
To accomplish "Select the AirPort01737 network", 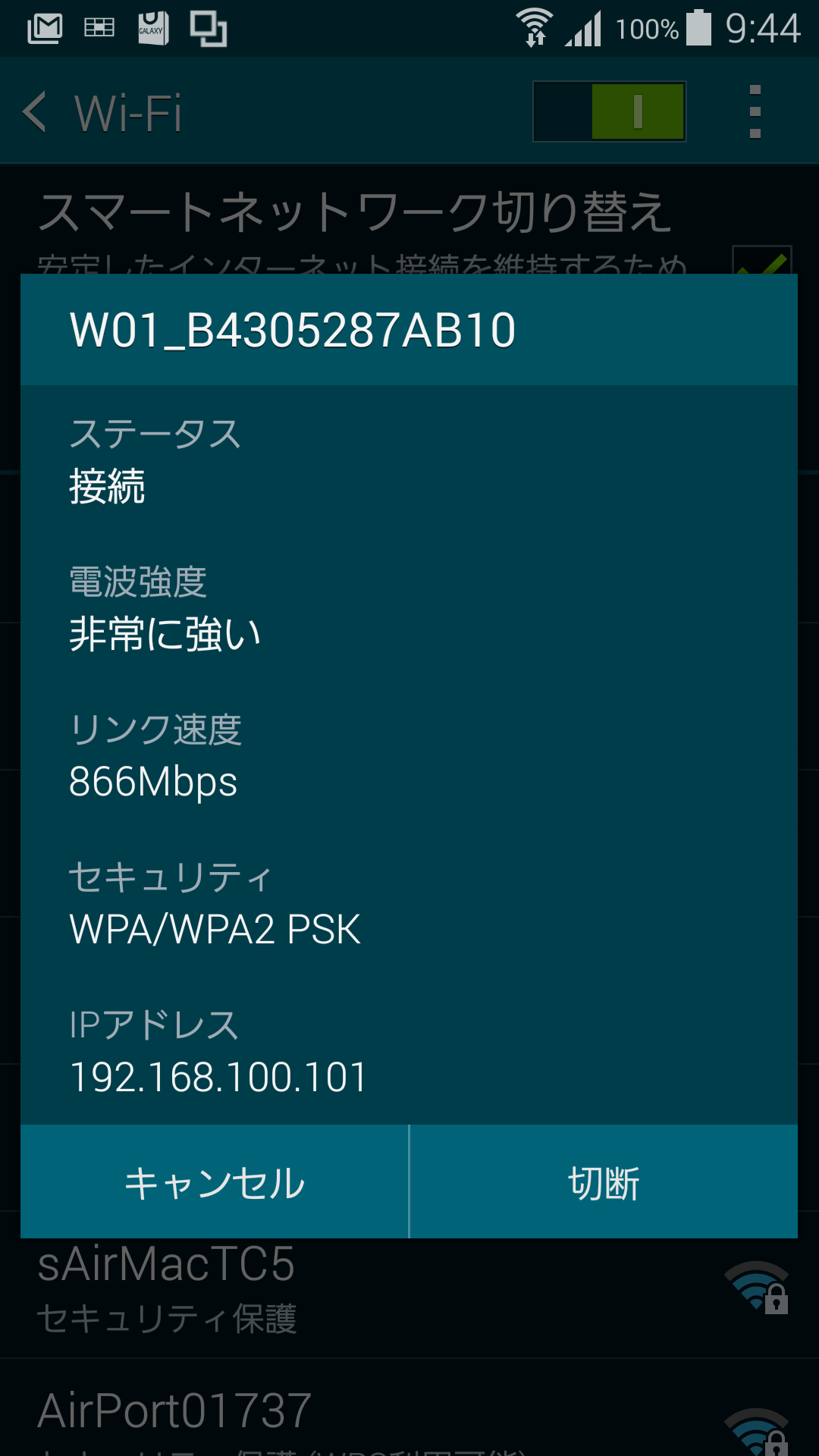I will point(303,1417).
